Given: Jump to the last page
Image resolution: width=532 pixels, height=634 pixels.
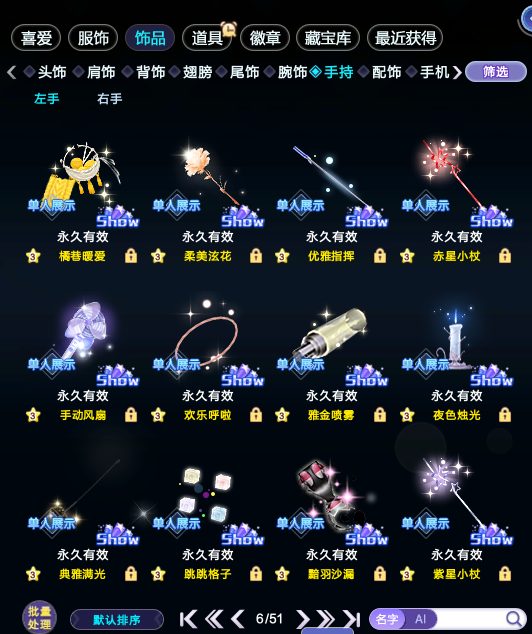Looking at the screenshot, I should coord(352,619).
